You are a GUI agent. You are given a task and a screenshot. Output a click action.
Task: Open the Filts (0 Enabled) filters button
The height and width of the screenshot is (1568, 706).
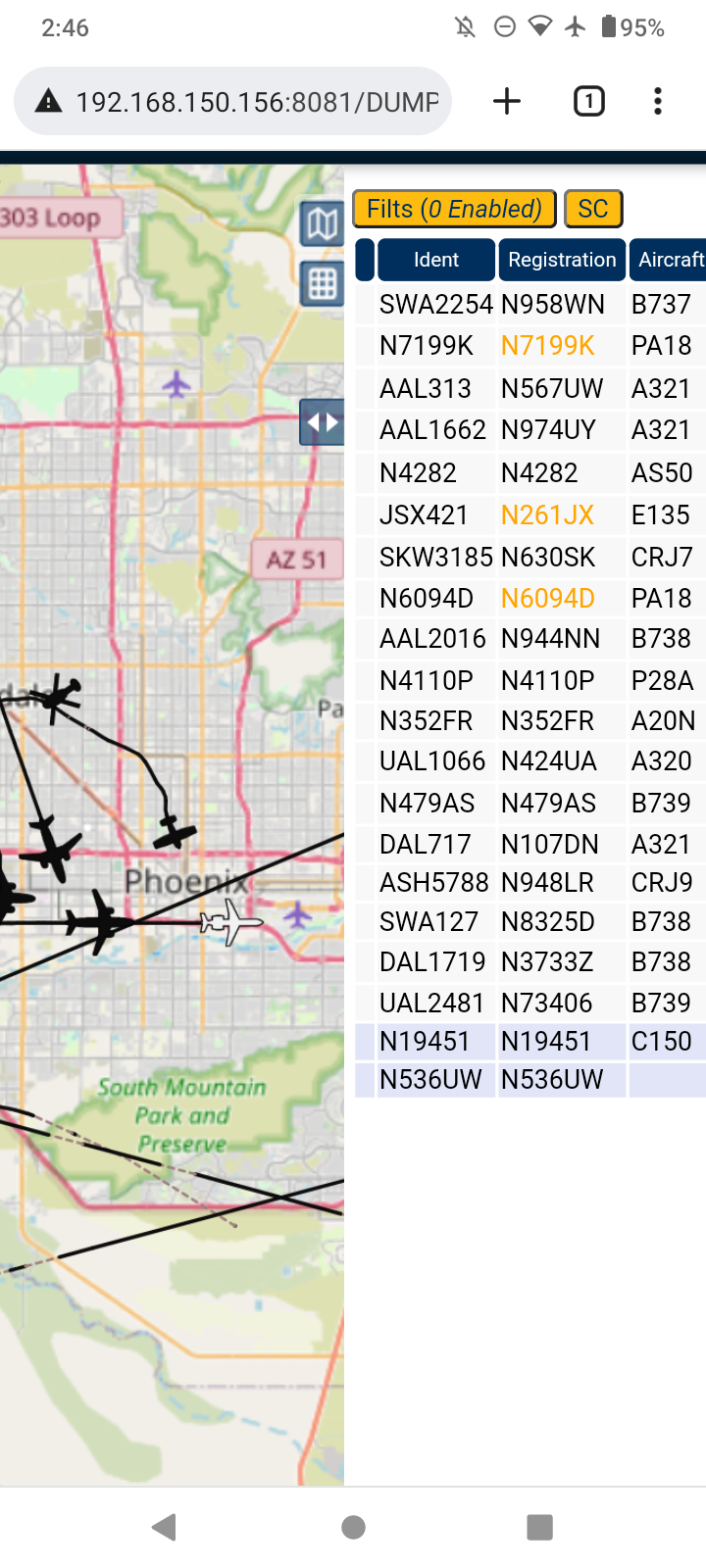[x=454, y=209]
